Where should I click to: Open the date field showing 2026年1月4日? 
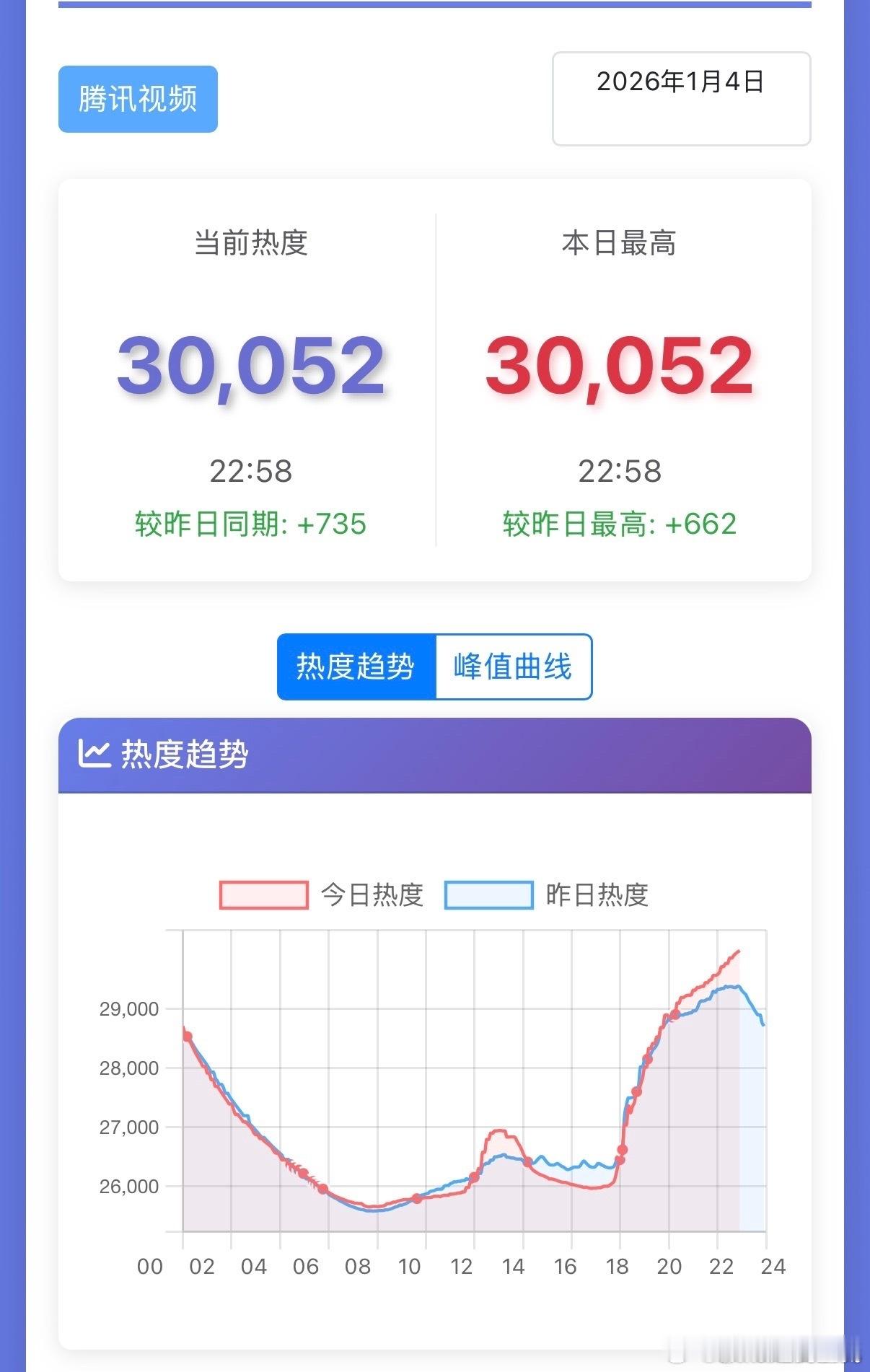[682, 98]
